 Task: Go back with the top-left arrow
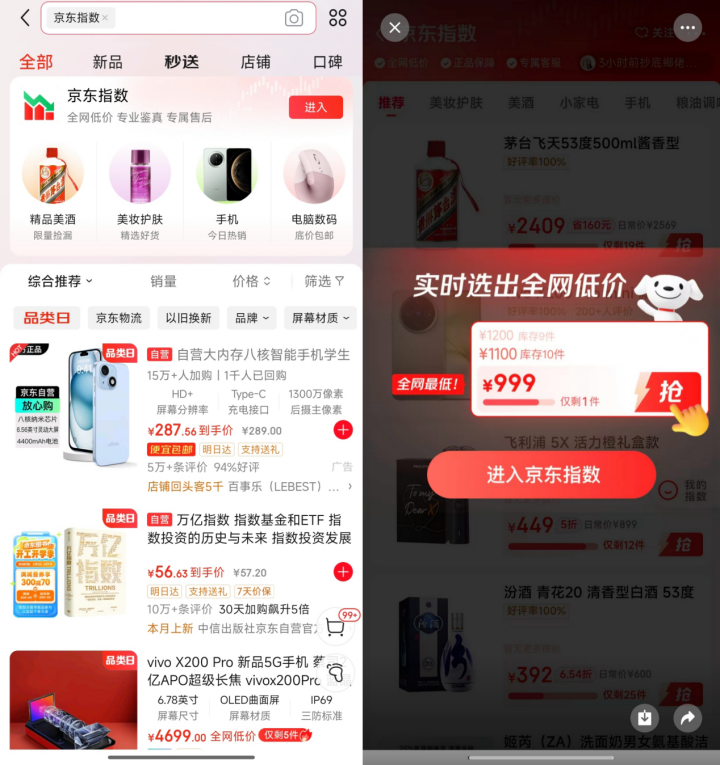pos(25,18)
